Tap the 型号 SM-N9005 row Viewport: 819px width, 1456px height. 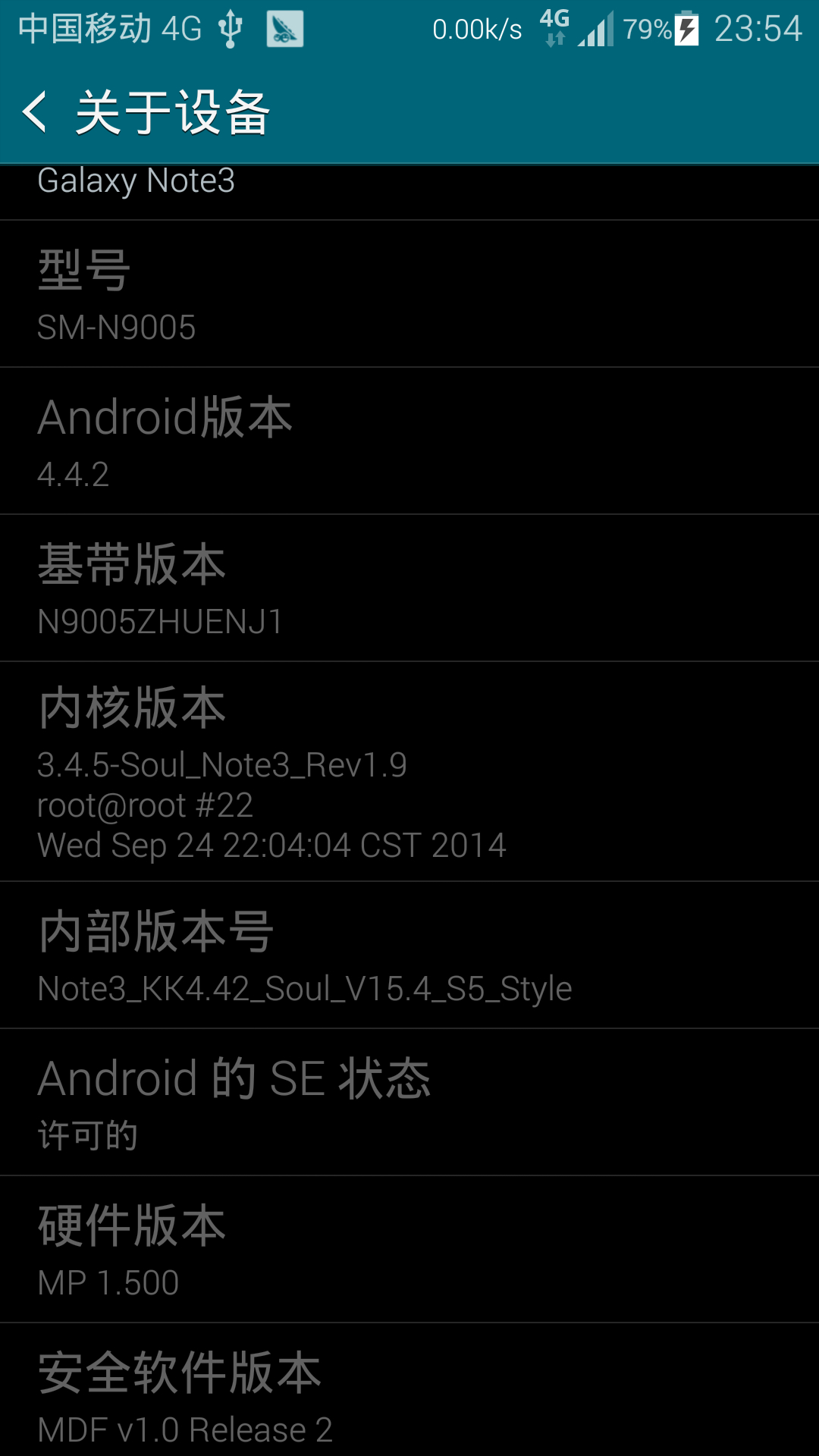tap(409, 294)
